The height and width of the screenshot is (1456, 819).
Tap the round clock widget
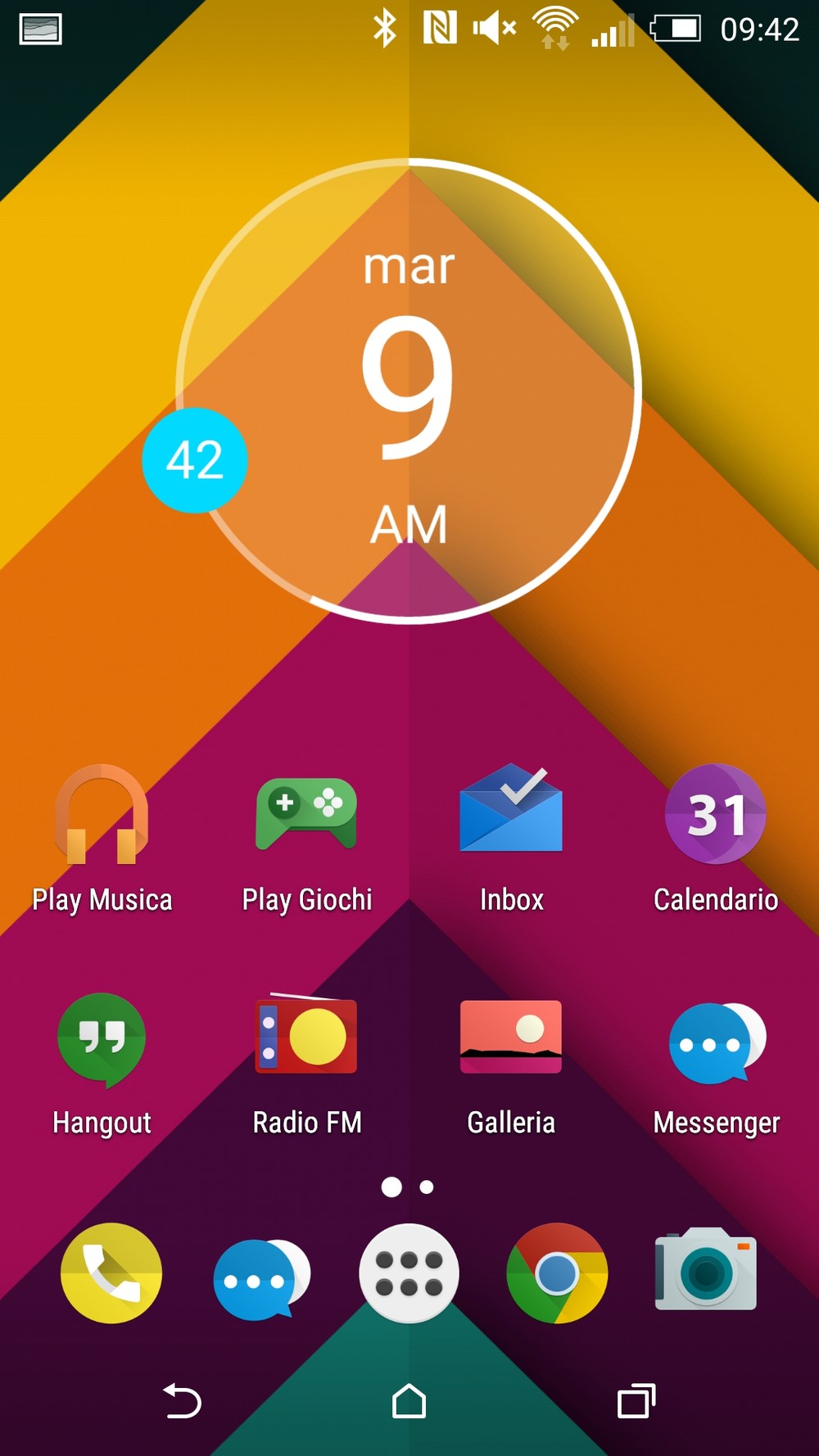tap(409, 391)
